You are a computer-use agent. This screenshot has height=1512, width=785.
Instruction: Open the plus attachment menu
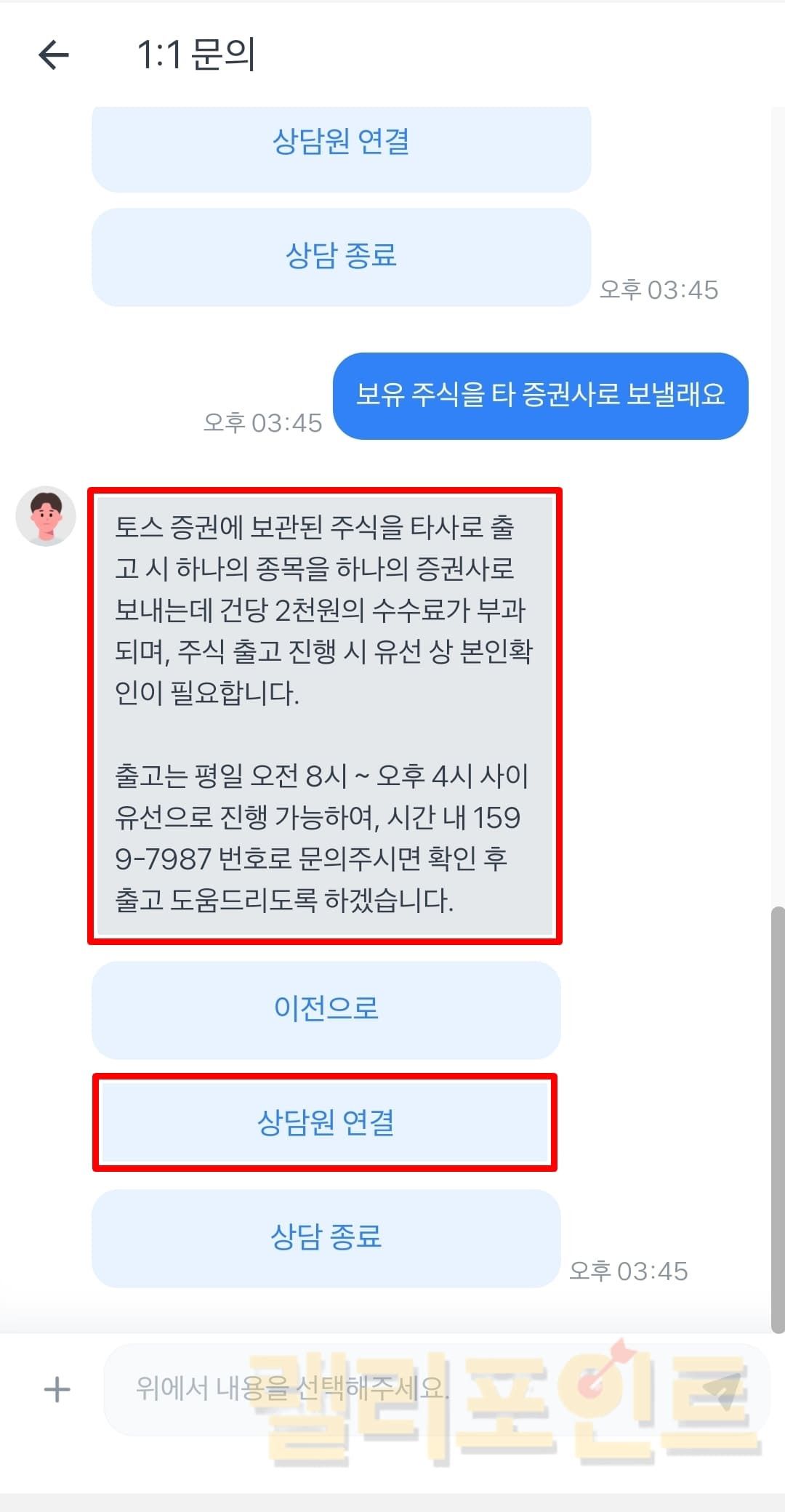click(57, 1390)
